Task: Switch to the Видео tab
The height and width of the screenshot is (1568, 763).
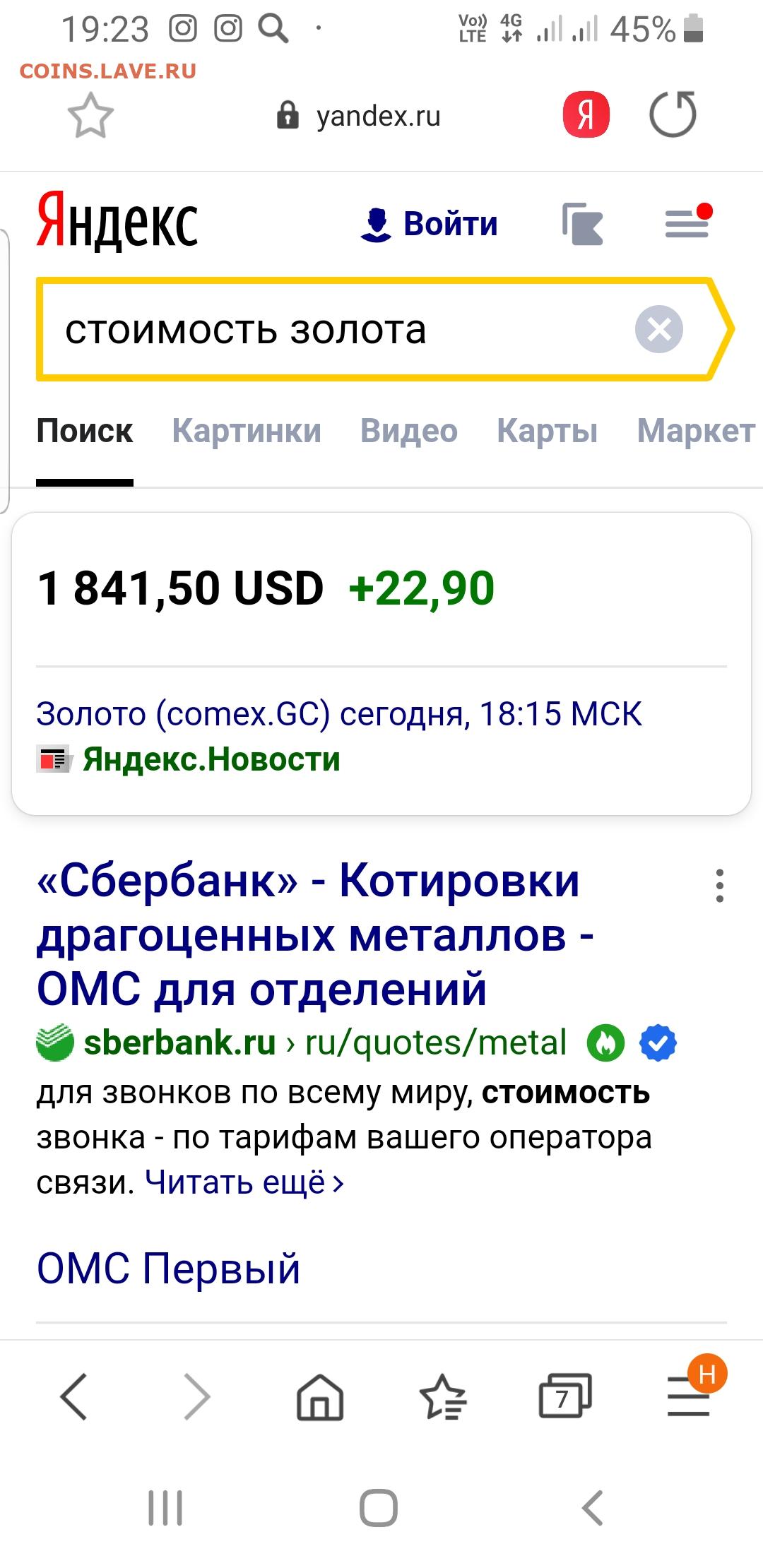Action: tap(409, 430)
